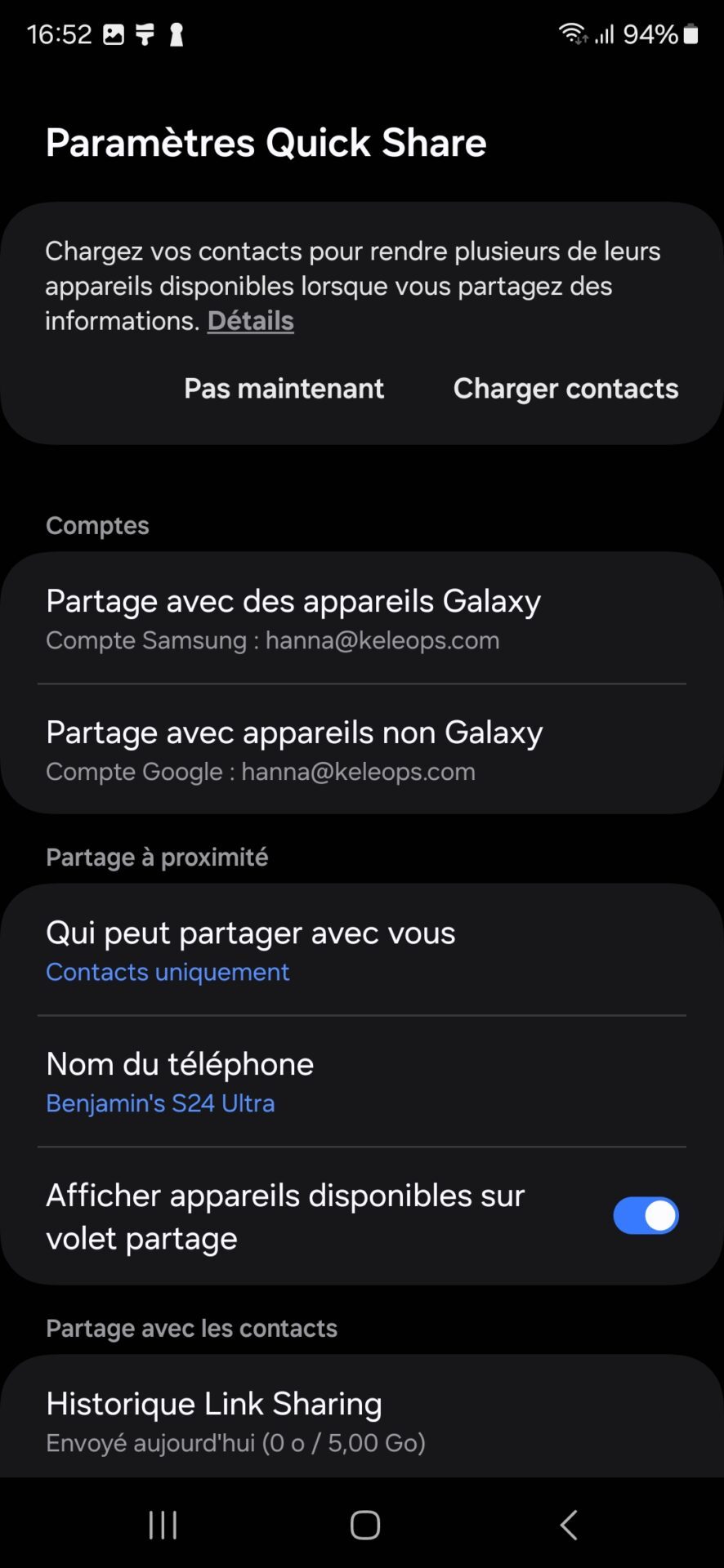Open the Détails link
Viewport: 724px width, 1568px height.
pos(250,321)
